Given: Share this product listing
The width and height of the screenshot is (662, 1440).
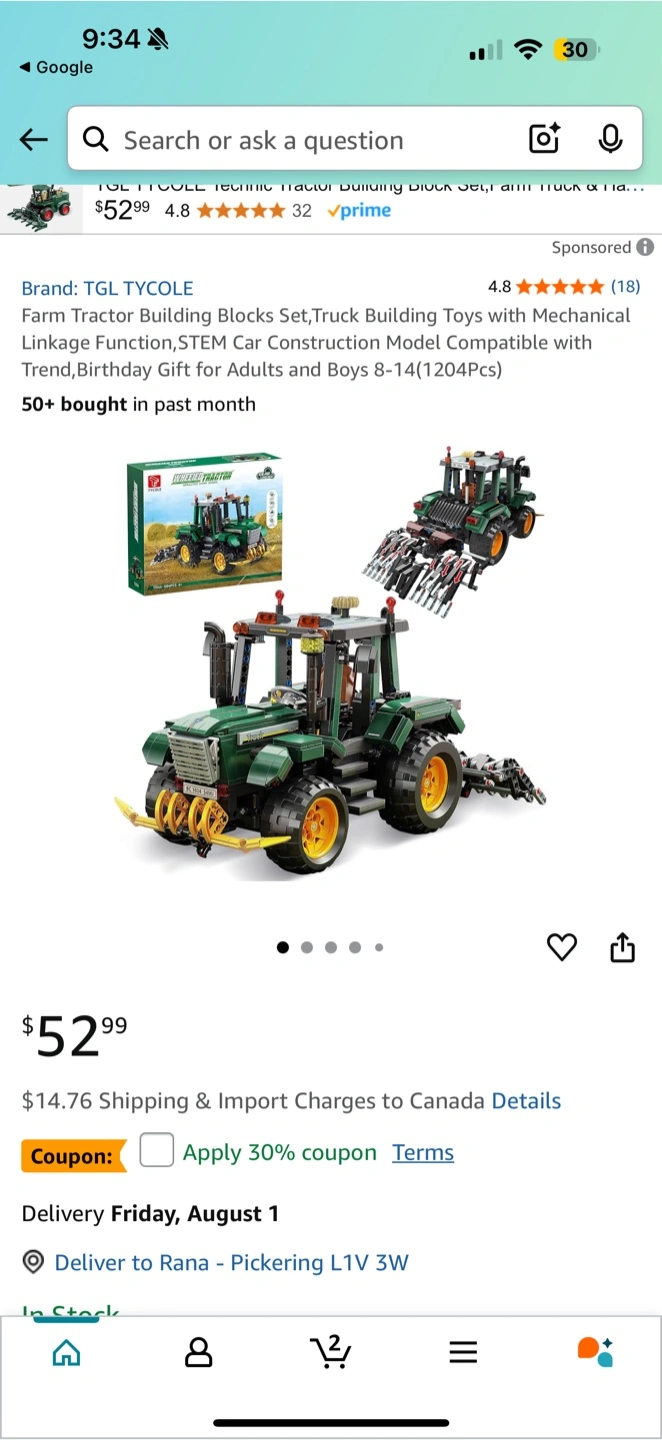Looking at the screenshot, I should [x=623, y=947].
